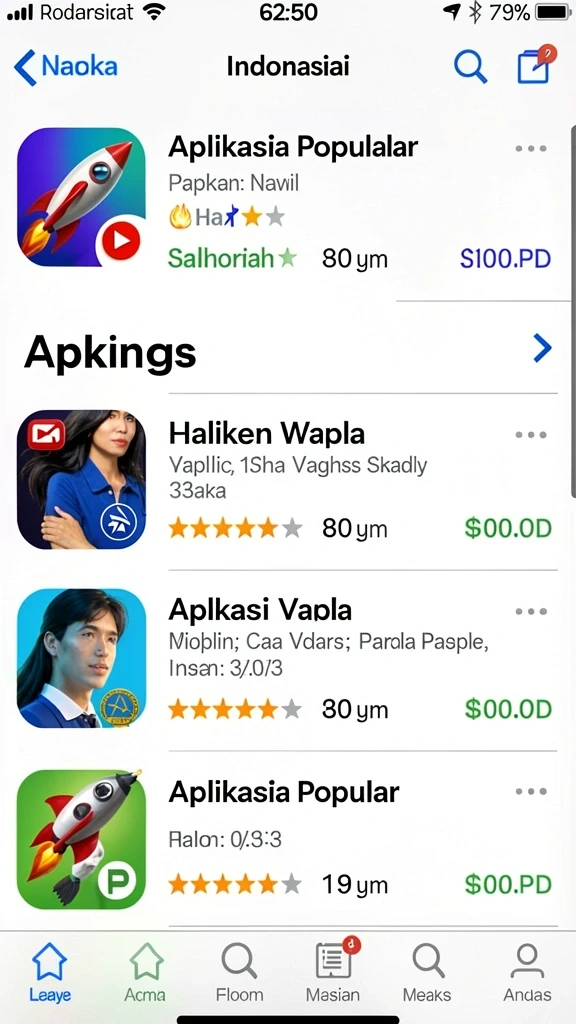The width and height of the screenshot is (576, 1024).
Task: Go back to Naoka
Action: 65,67
